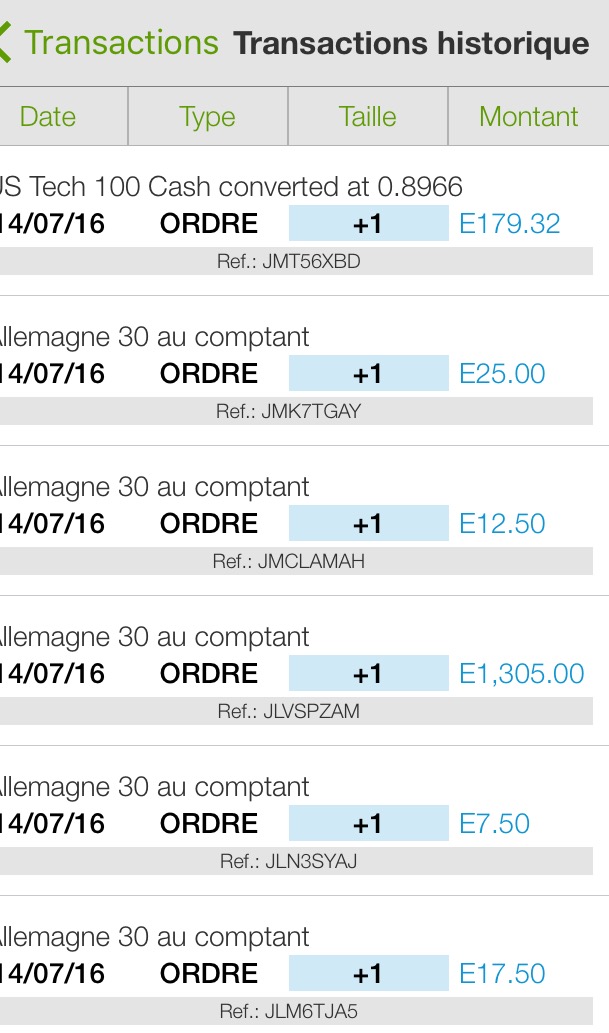Open the US Tech 100 Cash transaction
609x1033 pixels.
coord(300,223)
